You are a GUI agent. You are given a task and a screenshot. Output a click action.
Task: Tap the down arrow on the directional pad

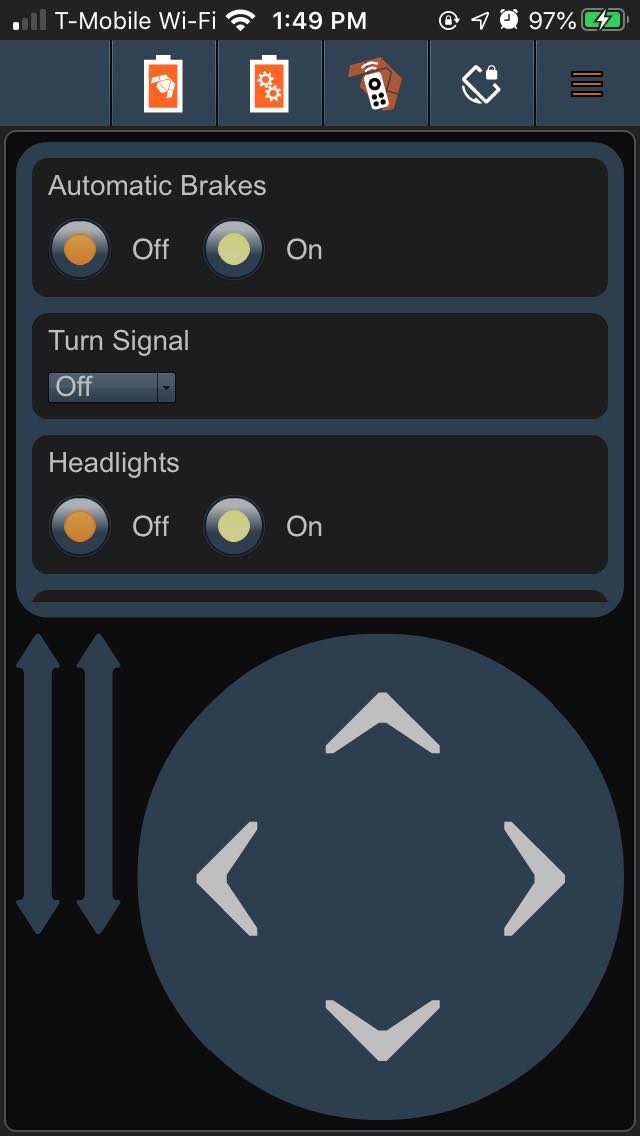[x=383, y=1030]
